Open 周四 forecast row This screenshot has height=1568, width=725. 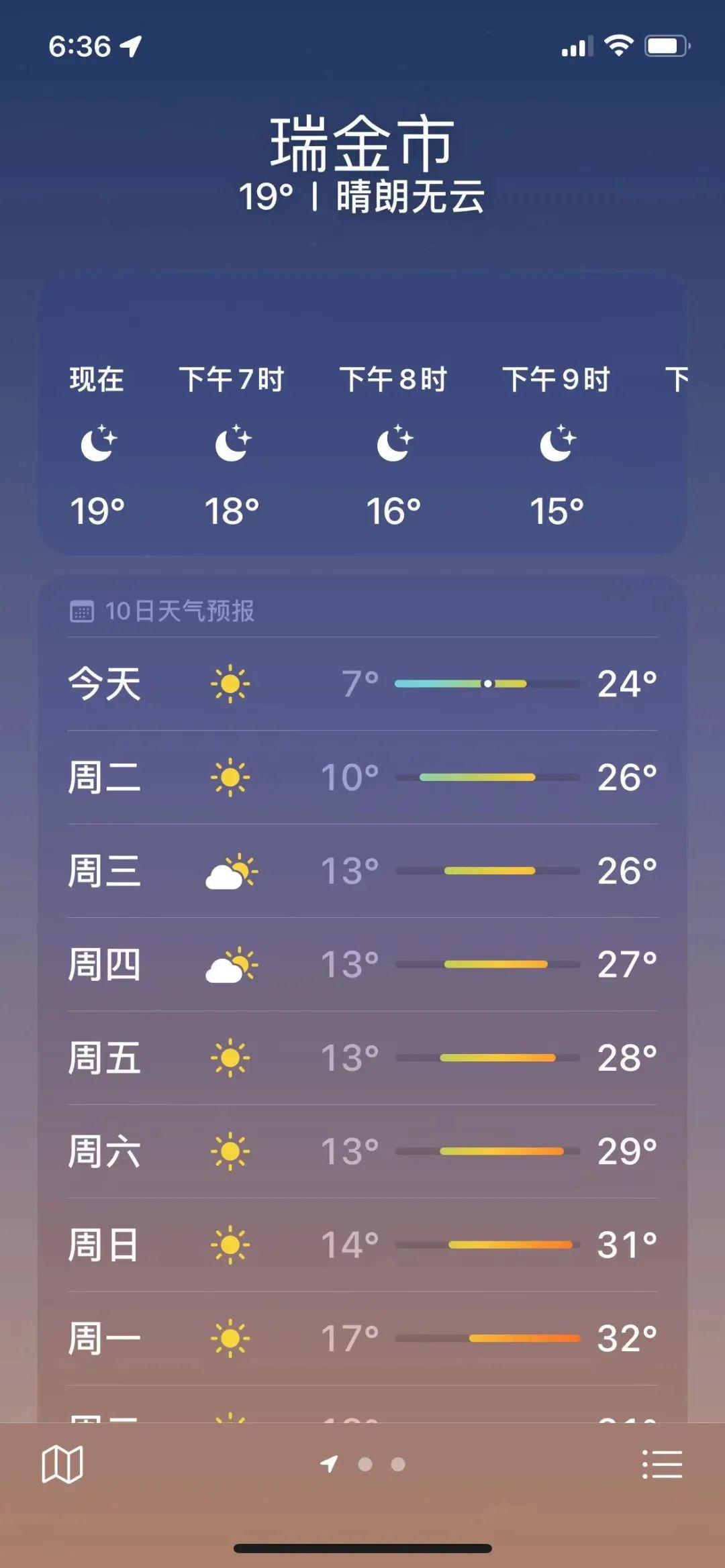click(x=362, y=964)
